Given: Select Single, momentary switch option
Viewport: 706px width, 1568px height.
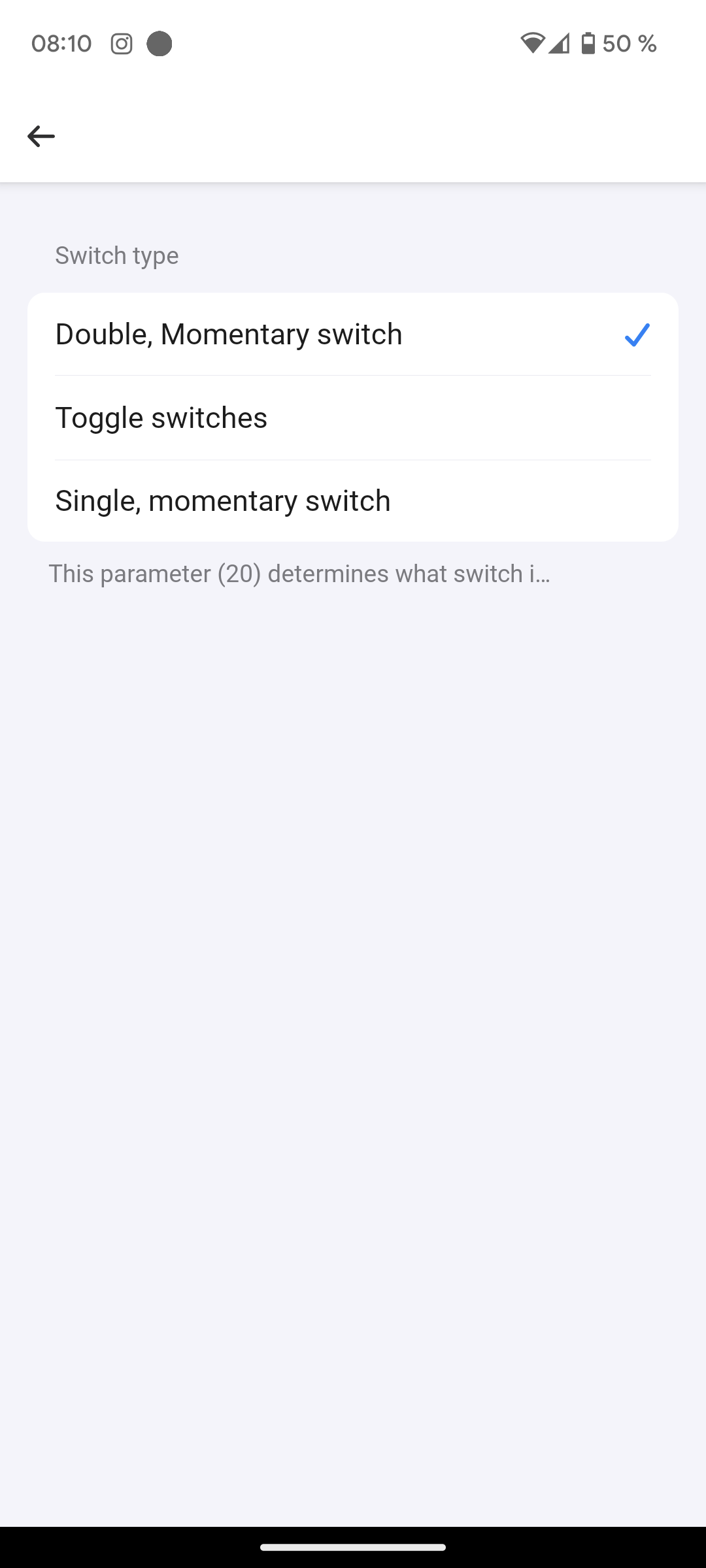Looking at the screenshot, I should point(353,501).
